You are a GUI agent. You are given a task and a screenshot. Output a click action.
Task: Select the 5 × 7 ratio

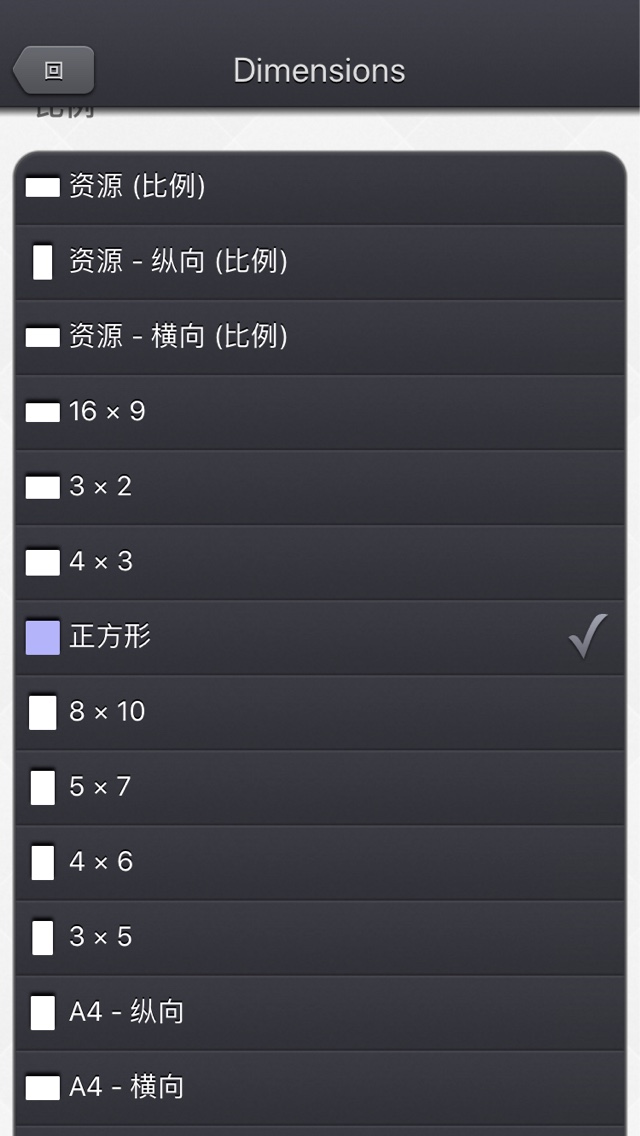320,788
